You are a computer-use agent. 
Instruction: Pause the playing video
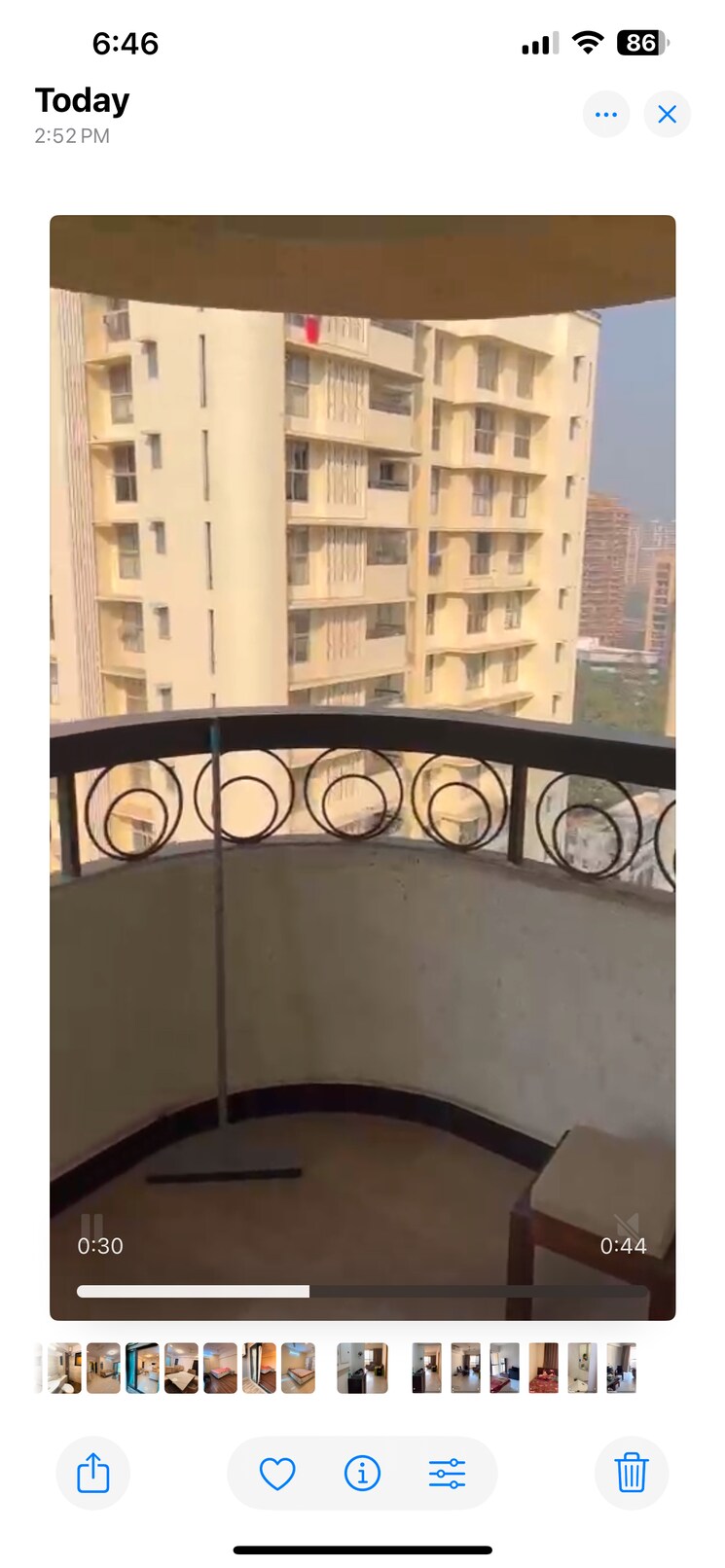point(91,1224)
